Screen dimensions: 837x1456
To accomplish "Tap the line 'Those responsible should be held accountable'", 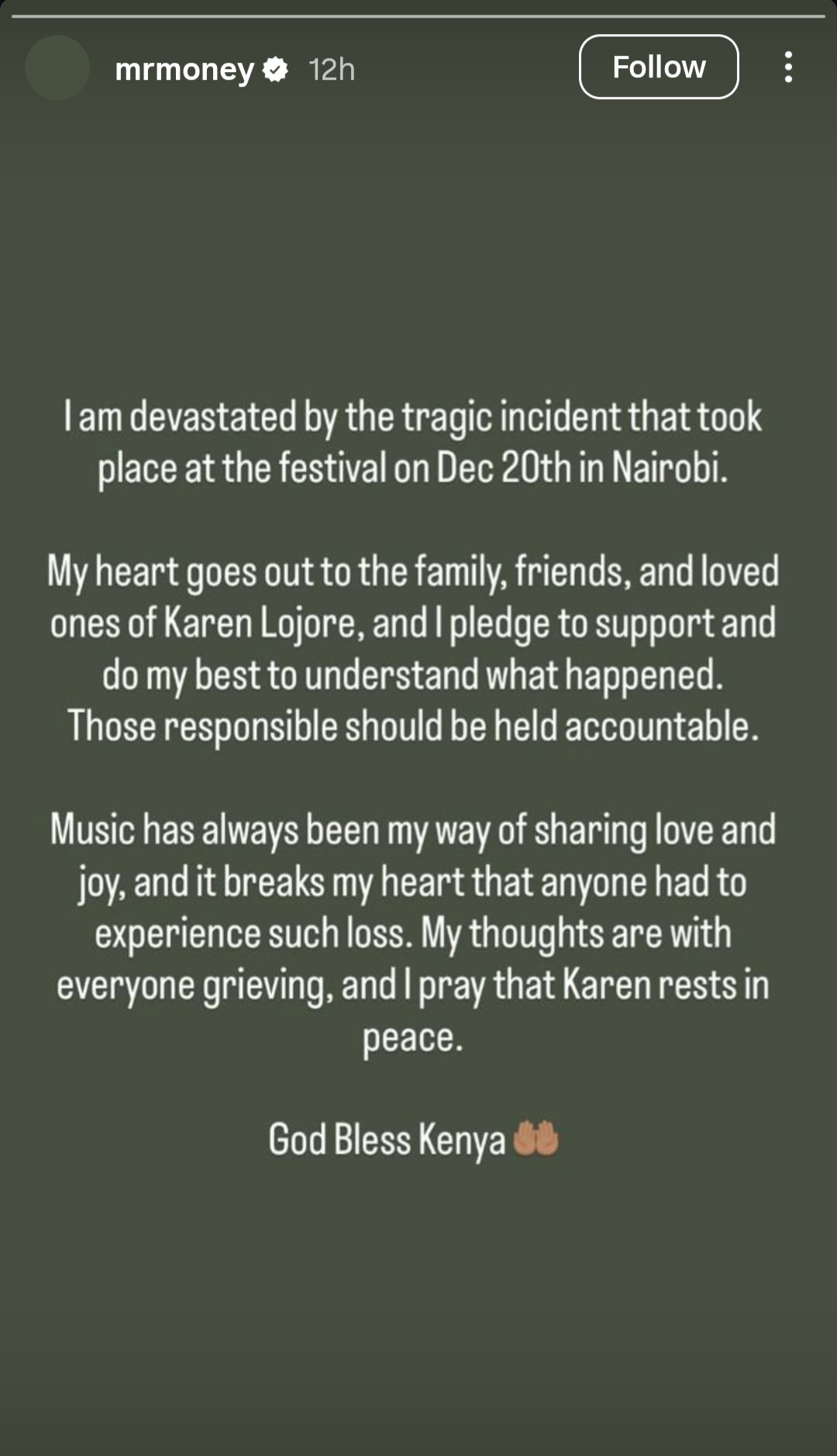I will pyautogui.click(x=415, y=726).
